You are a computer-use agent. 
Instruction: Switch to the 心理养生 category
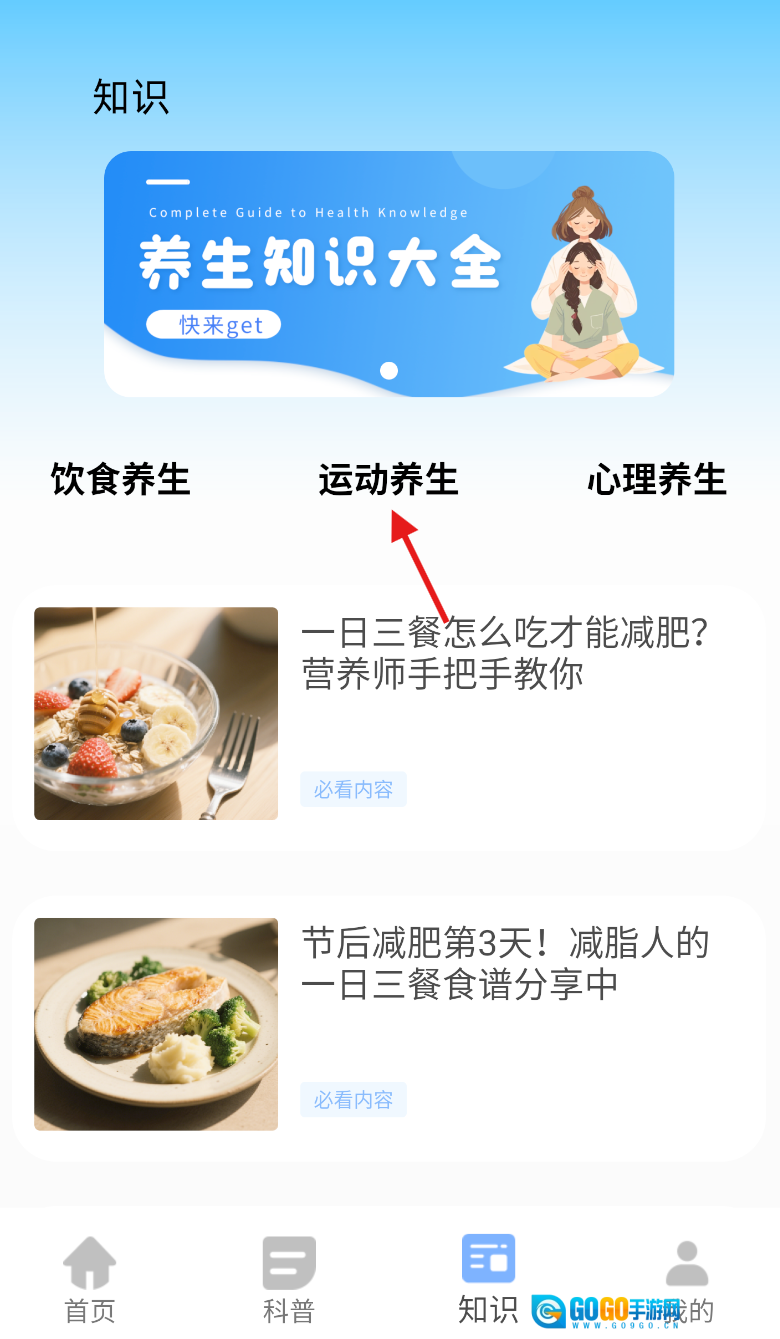pos(656,480)
